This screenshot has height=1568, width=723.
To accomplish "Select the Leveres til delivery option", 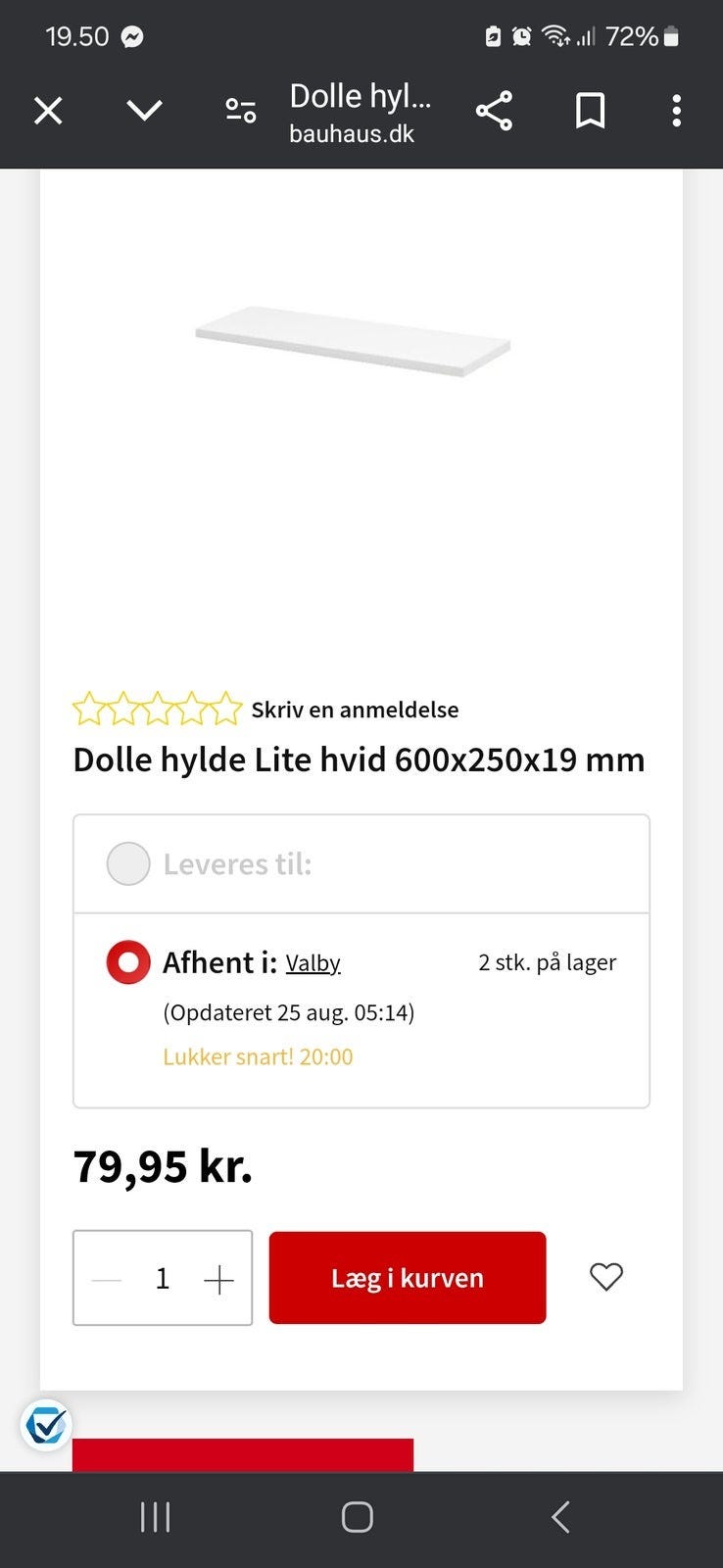I will pyautogui.click(x=127, y=863).
